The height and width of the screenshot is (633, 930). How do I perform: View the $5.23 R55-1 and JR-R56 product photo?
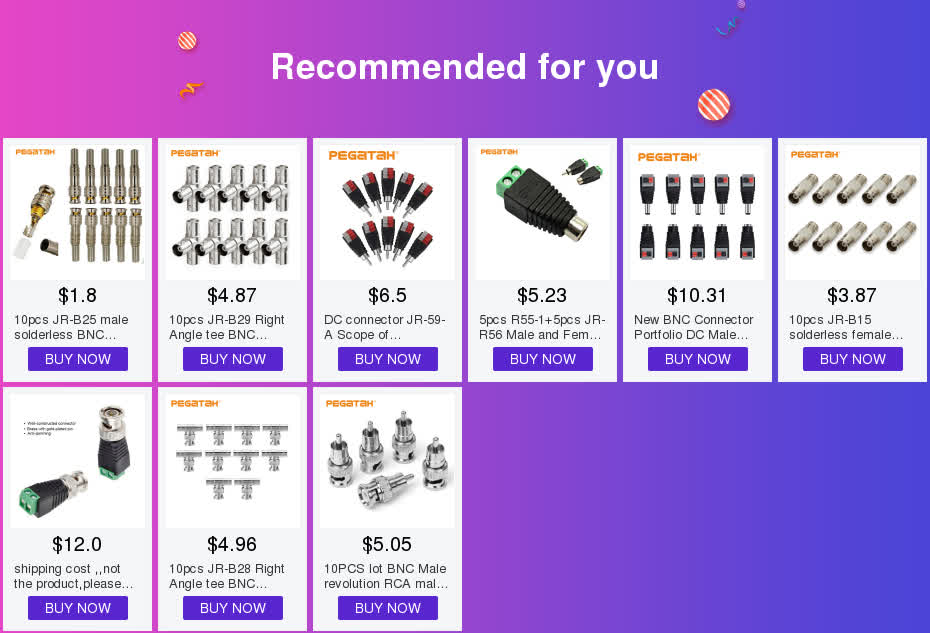point(542,212)
